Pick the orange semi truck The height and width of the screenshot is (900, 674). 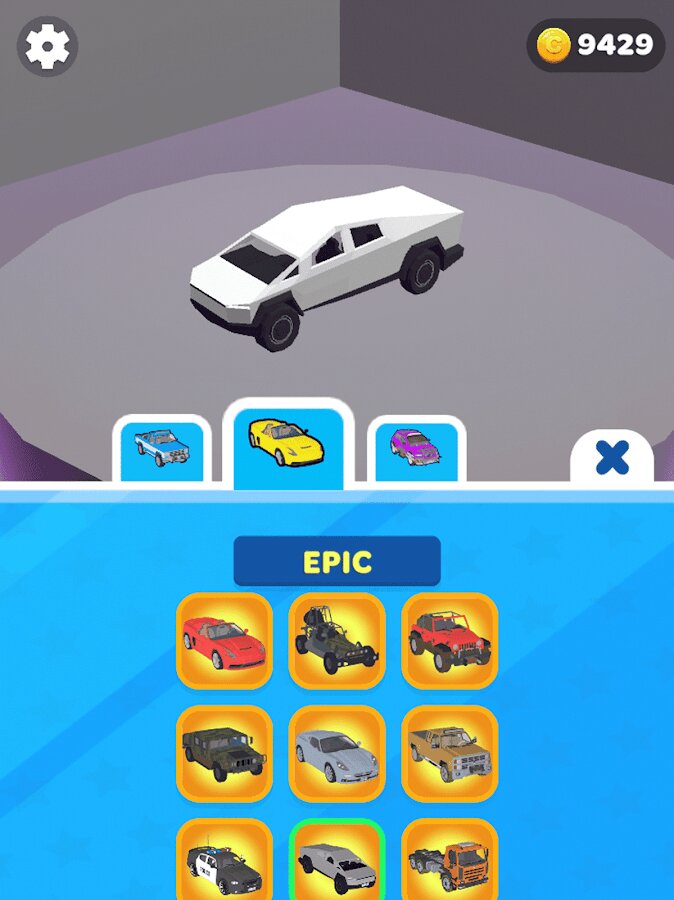tap(450, 863)
